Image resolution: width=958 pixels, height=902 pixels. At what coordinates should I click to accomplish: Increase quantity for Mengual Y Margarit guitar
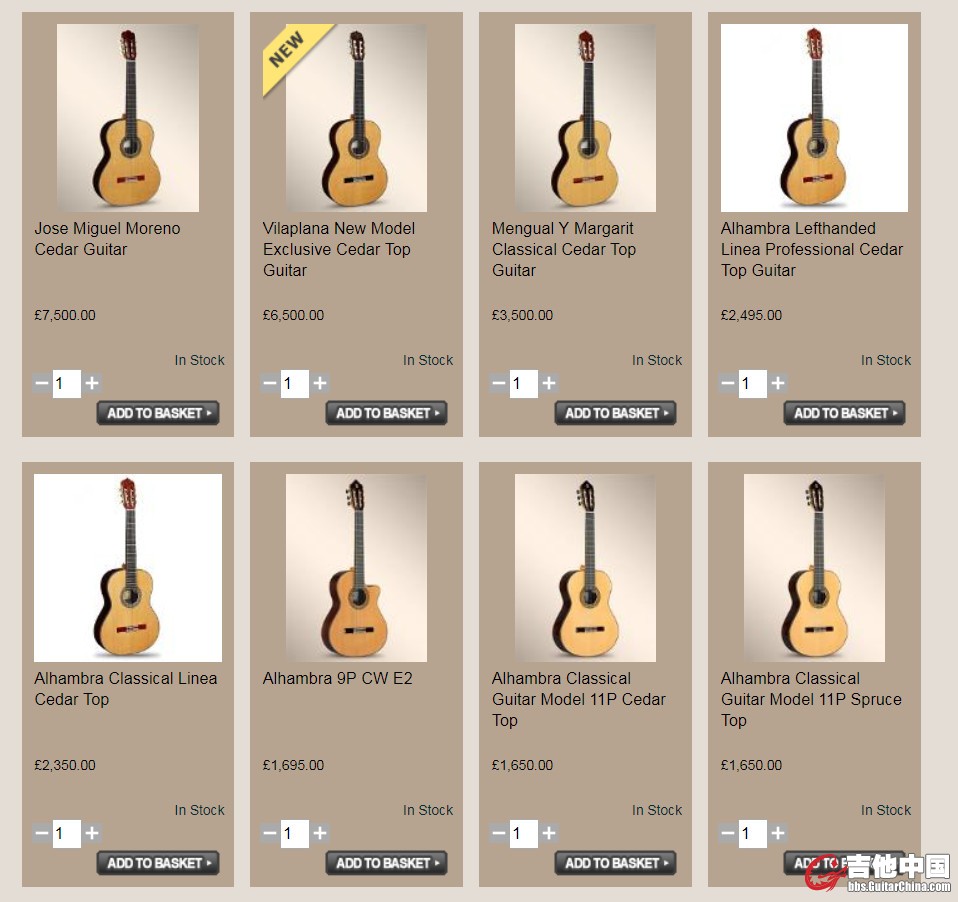point(549,383)
